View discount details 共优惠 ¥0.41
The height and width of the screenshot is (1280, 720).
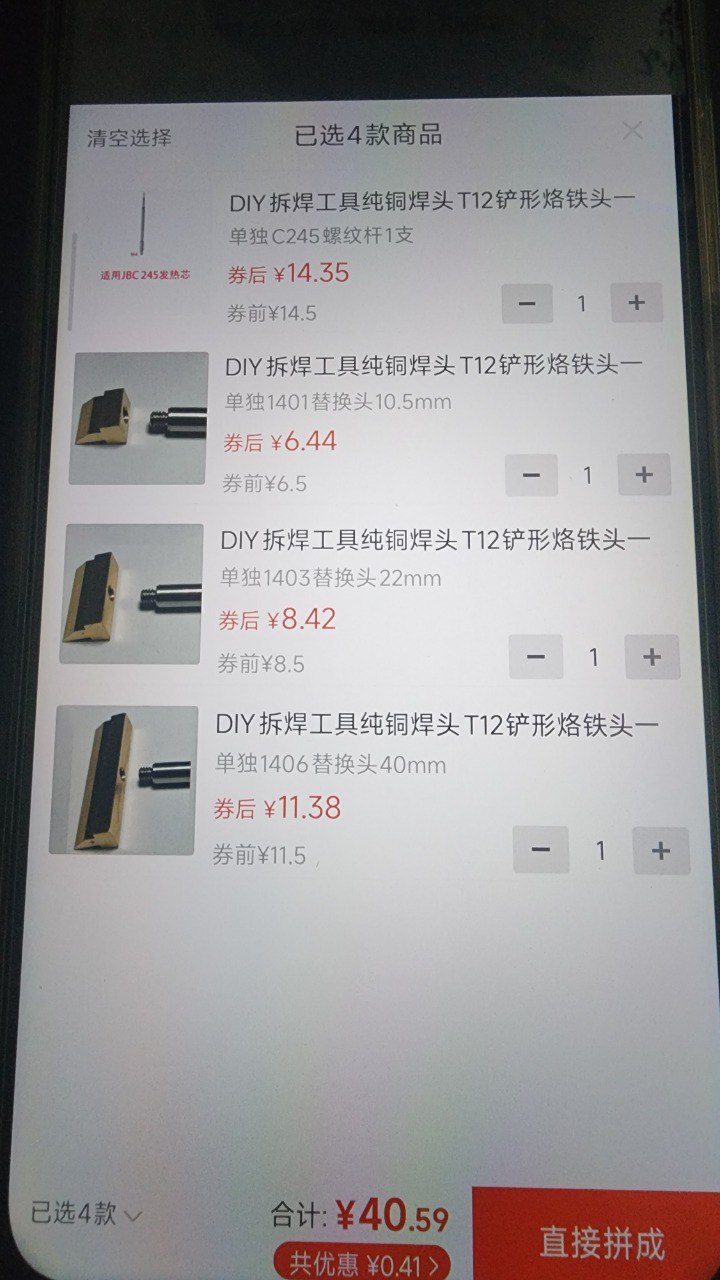tap(362, 1264)
